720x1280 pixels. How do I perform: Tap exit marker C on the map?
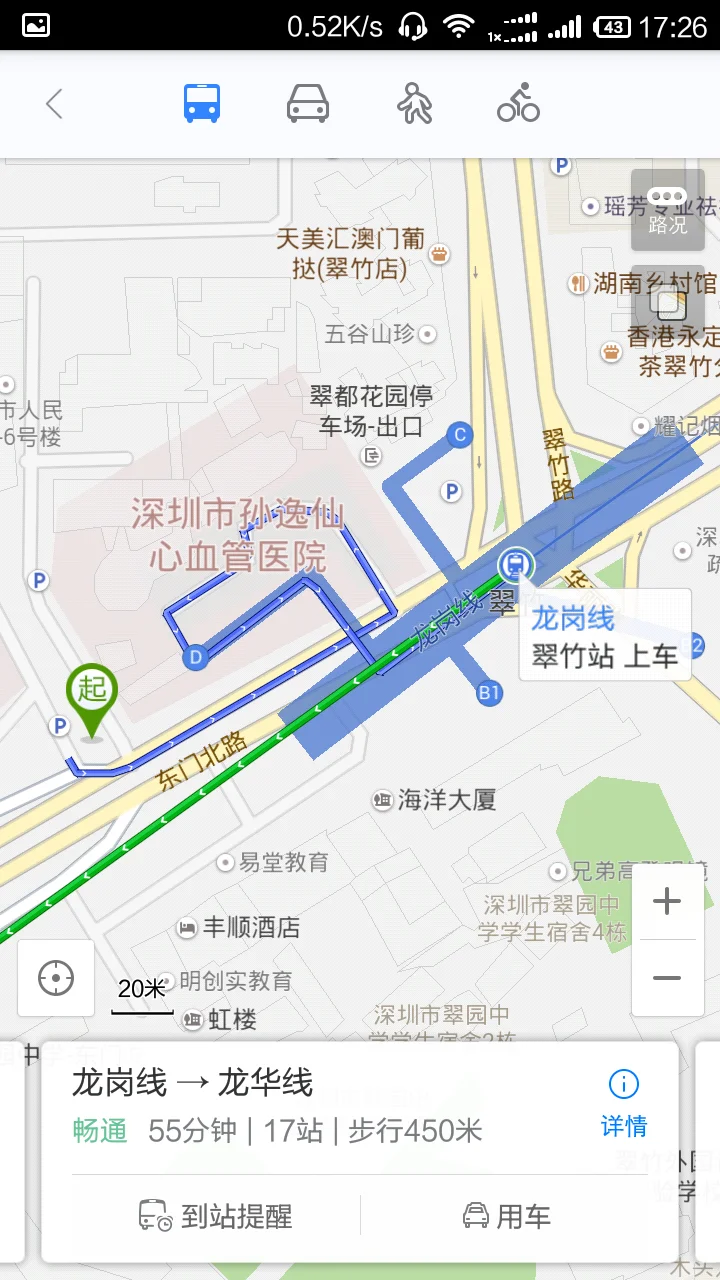[458, 435]
